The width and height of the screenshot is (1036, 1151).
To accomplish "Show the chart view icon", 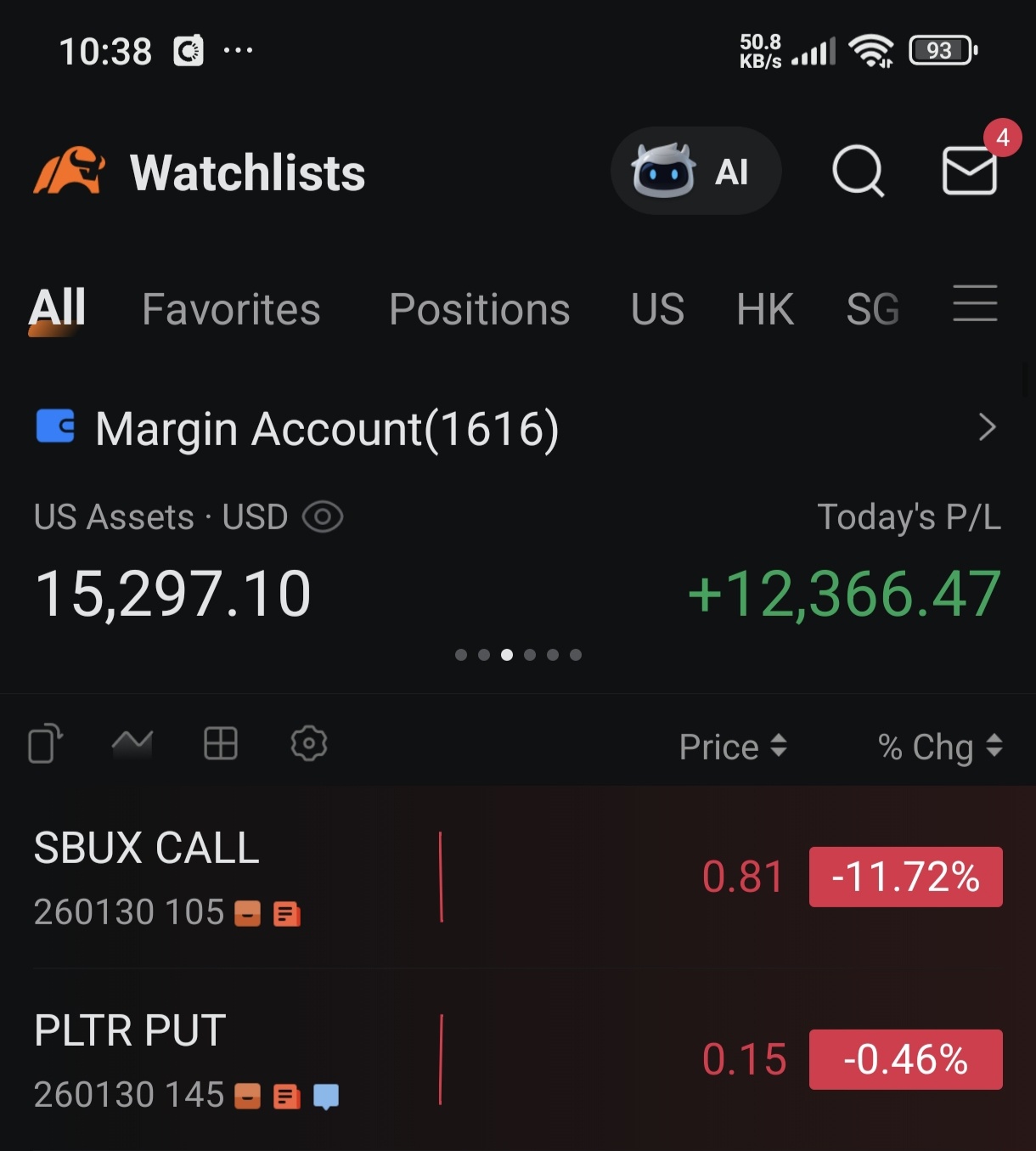I will [132, 744].
